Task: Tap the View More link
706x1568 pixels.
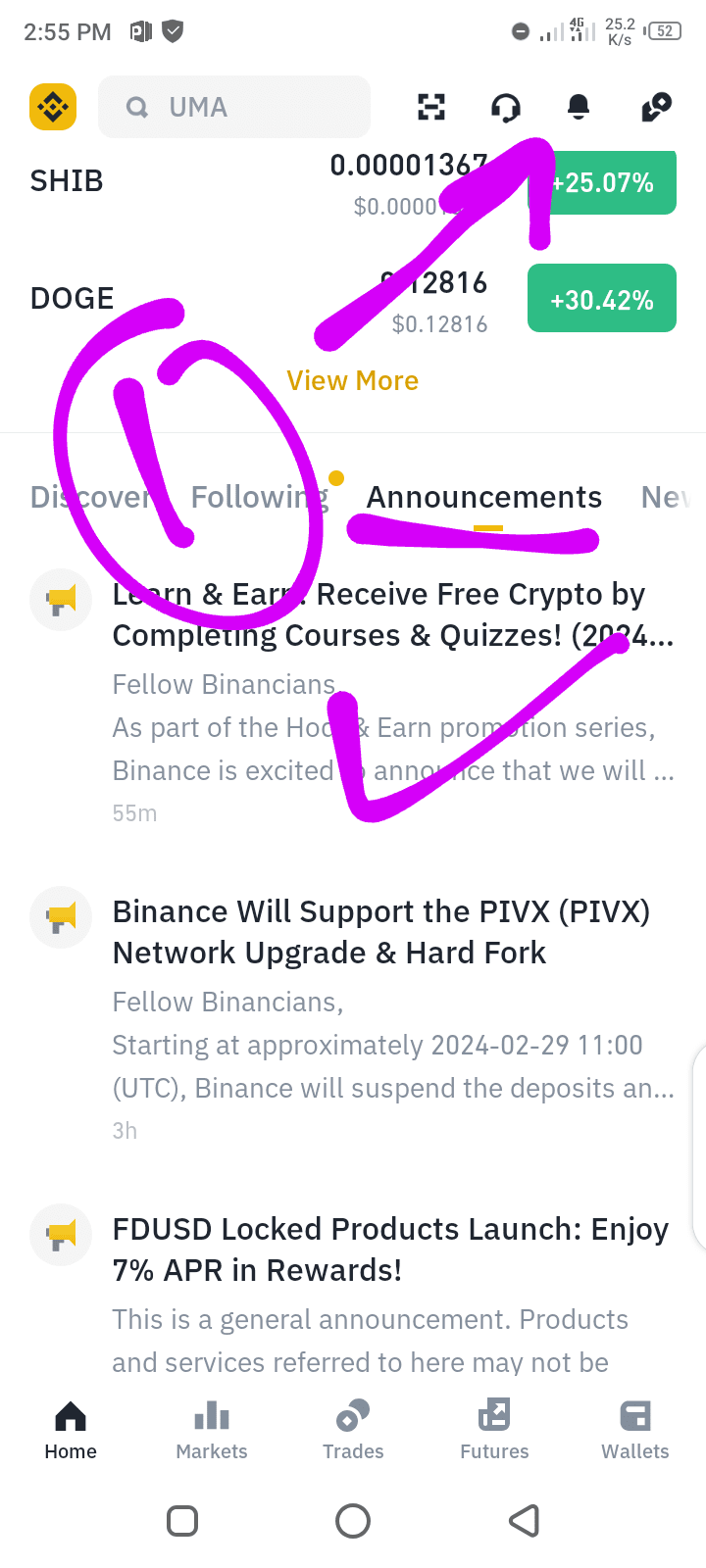Action: click(353, 380)
